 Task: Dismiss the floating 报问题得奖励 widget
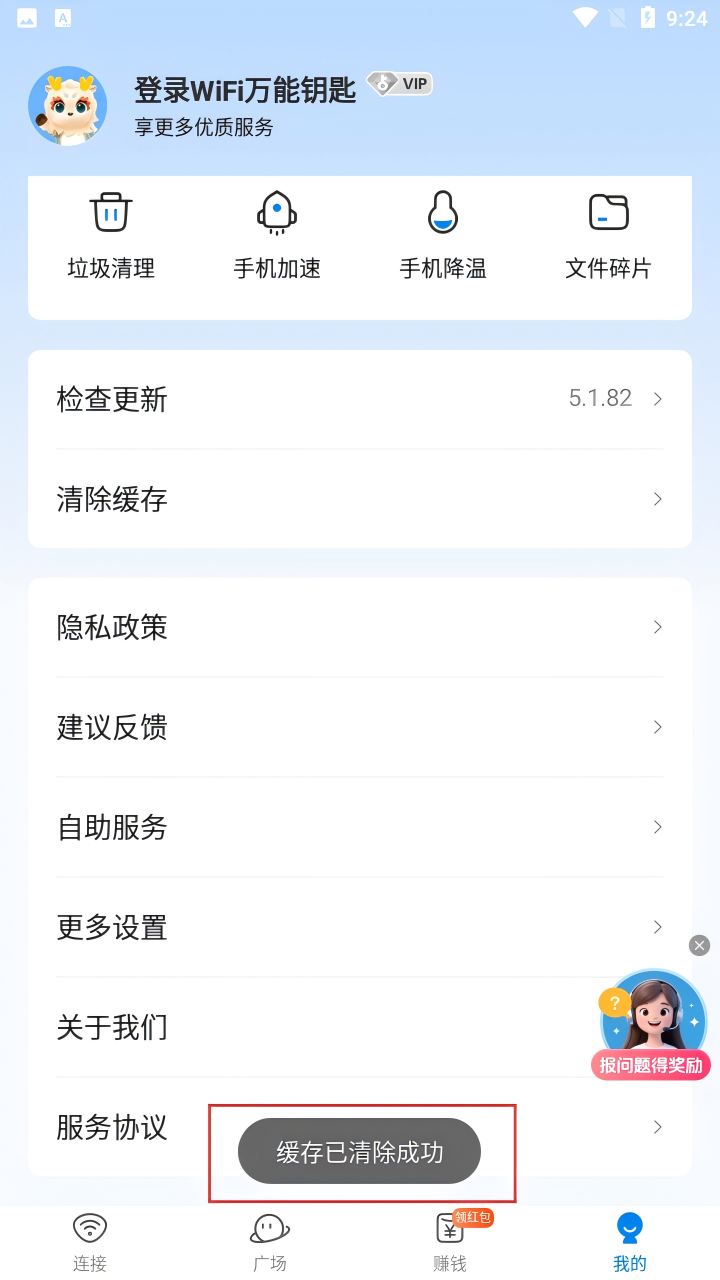tap(699, 945)
